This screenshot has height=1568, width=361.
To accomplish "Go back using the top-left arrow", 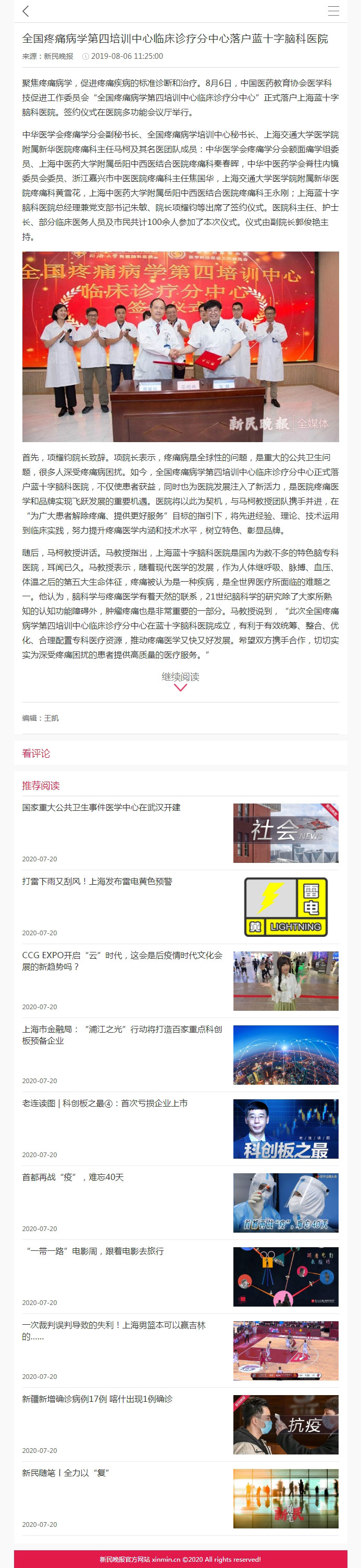I will pos(26,11).
